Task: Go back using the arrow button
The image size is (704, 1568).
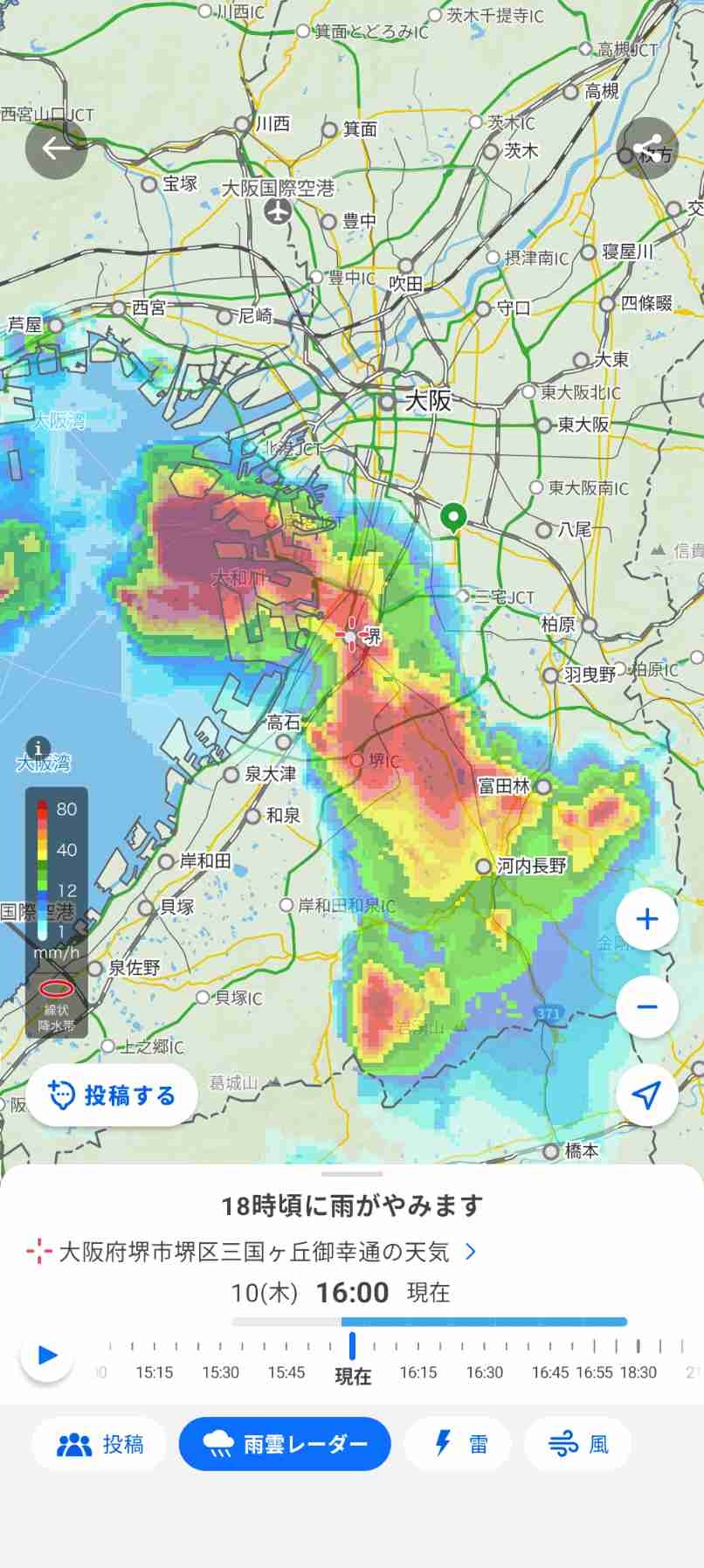Action: 56,149
